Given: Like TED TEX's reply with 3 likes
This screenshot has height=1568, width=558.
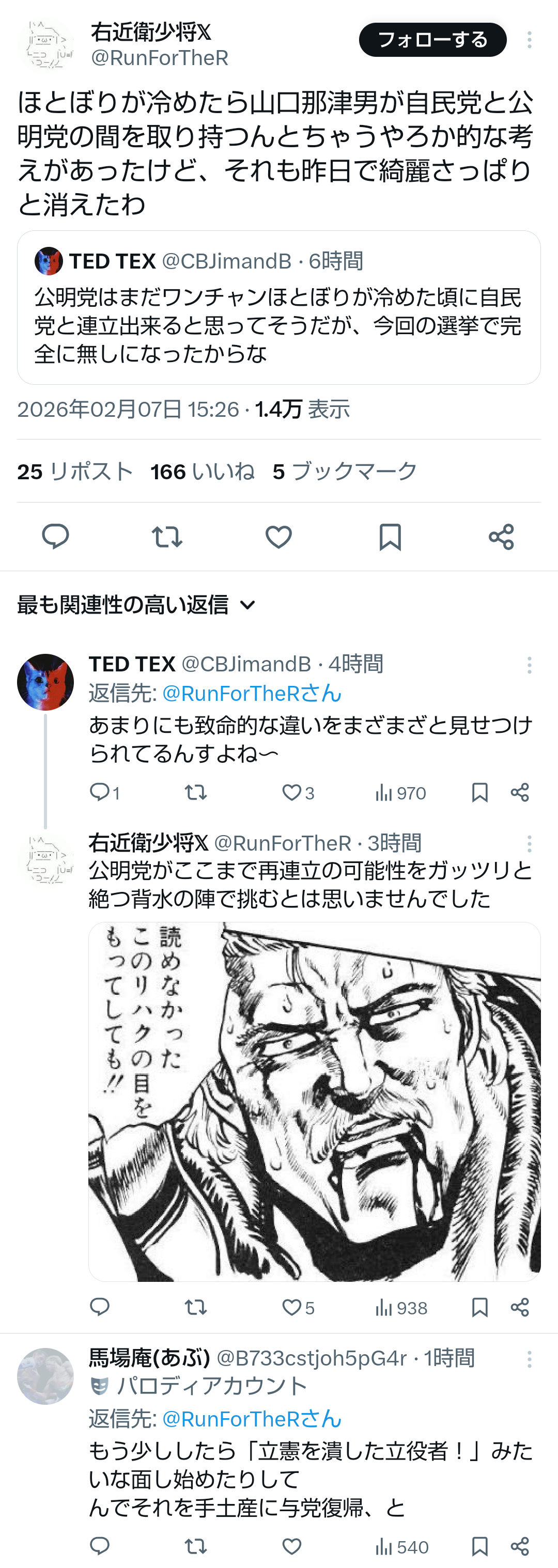Looking at the screenshot, I should coord(292,792).
